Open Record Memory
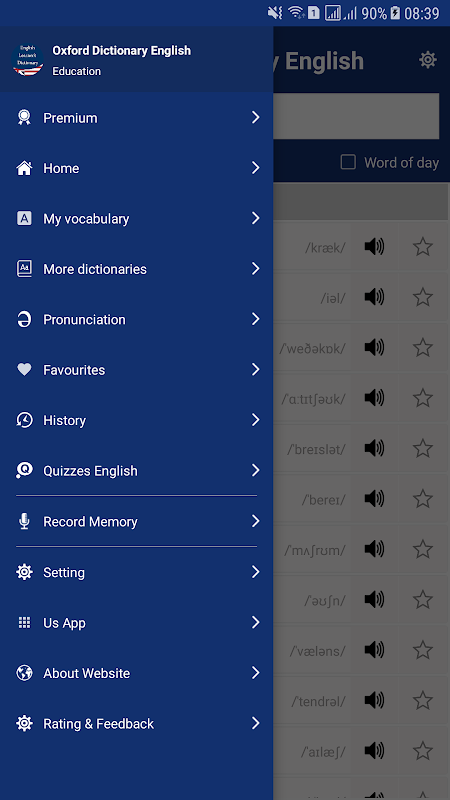 pos(136,521)
